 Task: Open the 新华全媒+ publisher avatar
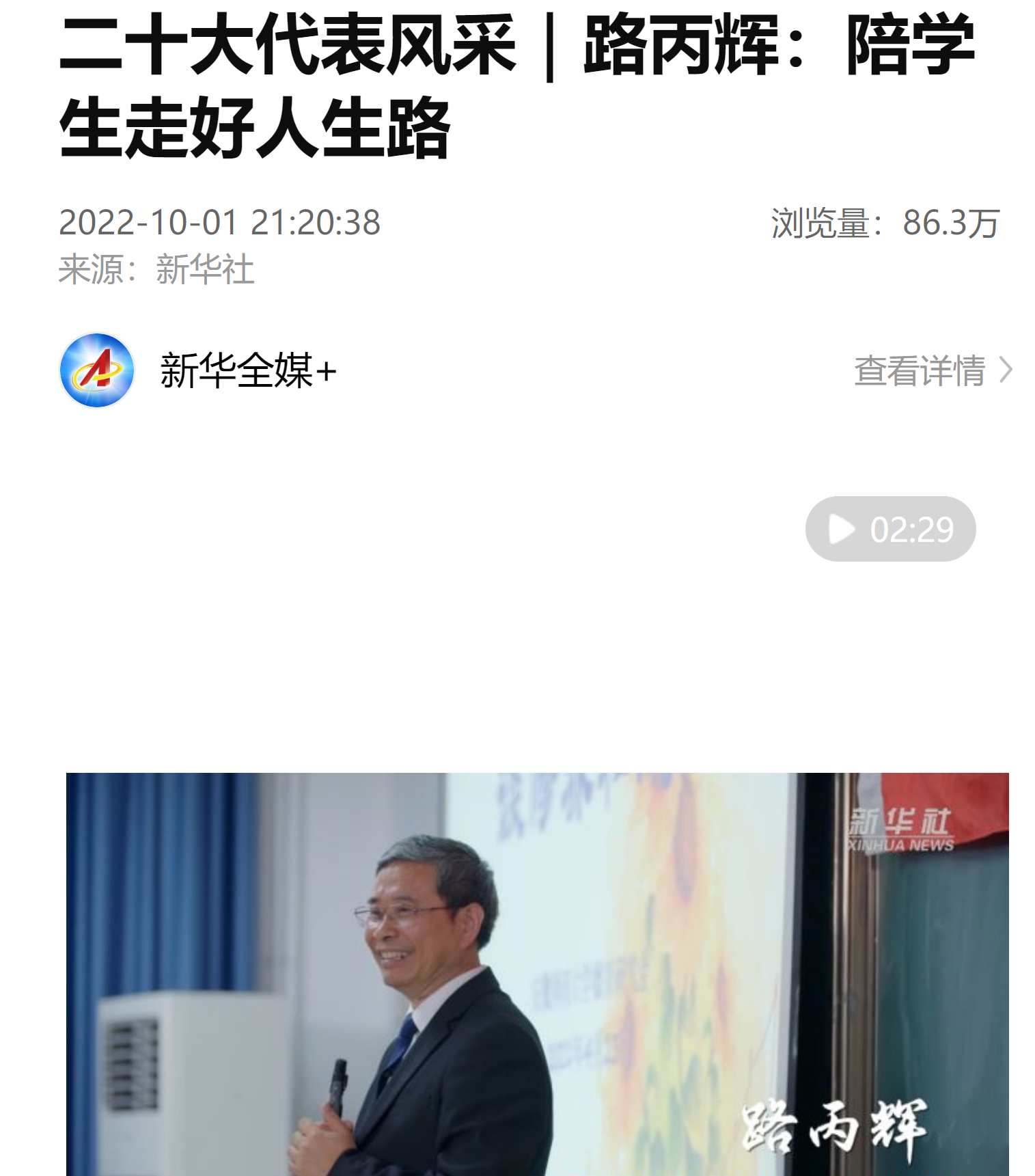(97, 370)
